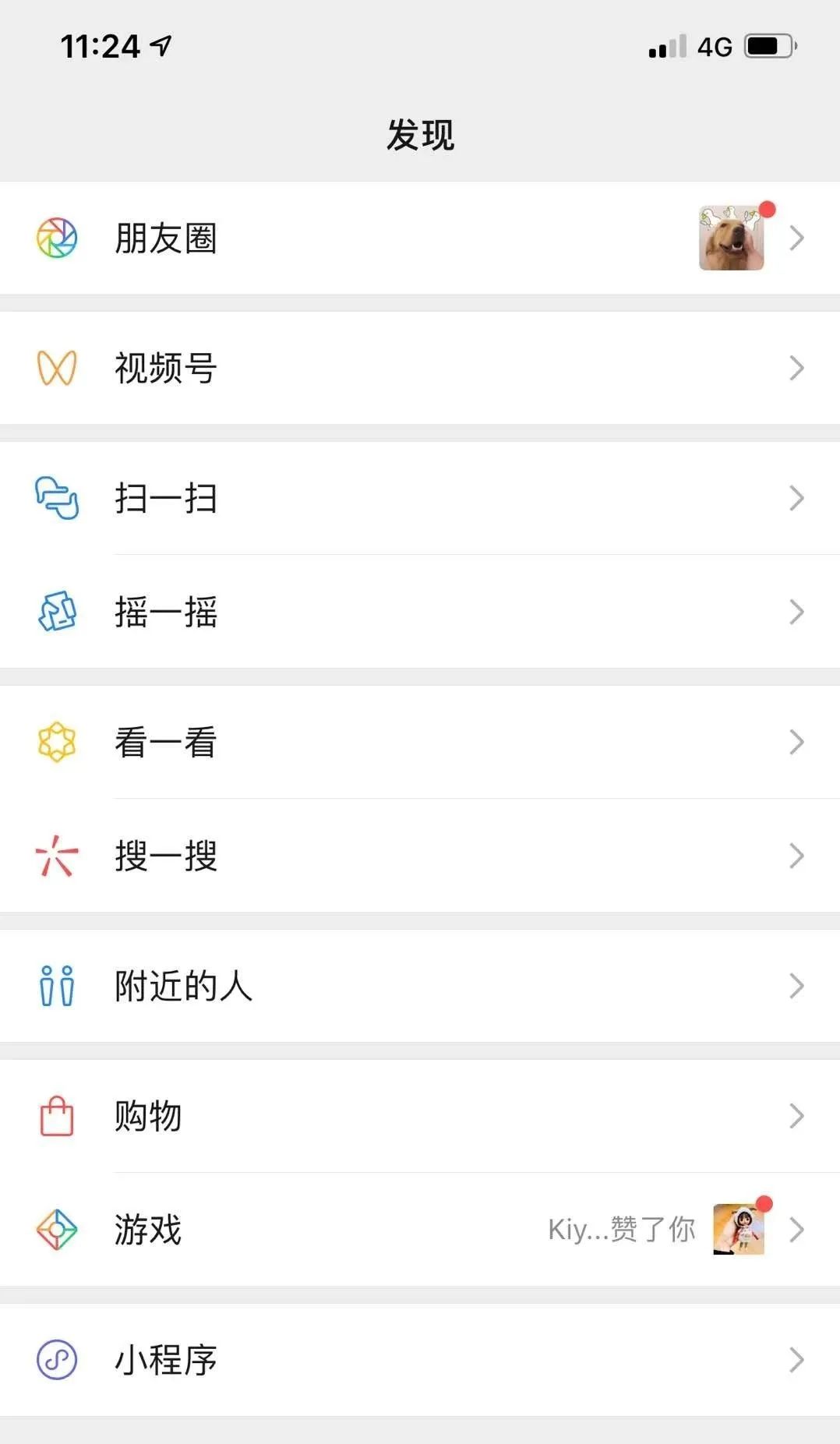Launch Scan (扫一扫) to scan a QR code

pos(164,499)
